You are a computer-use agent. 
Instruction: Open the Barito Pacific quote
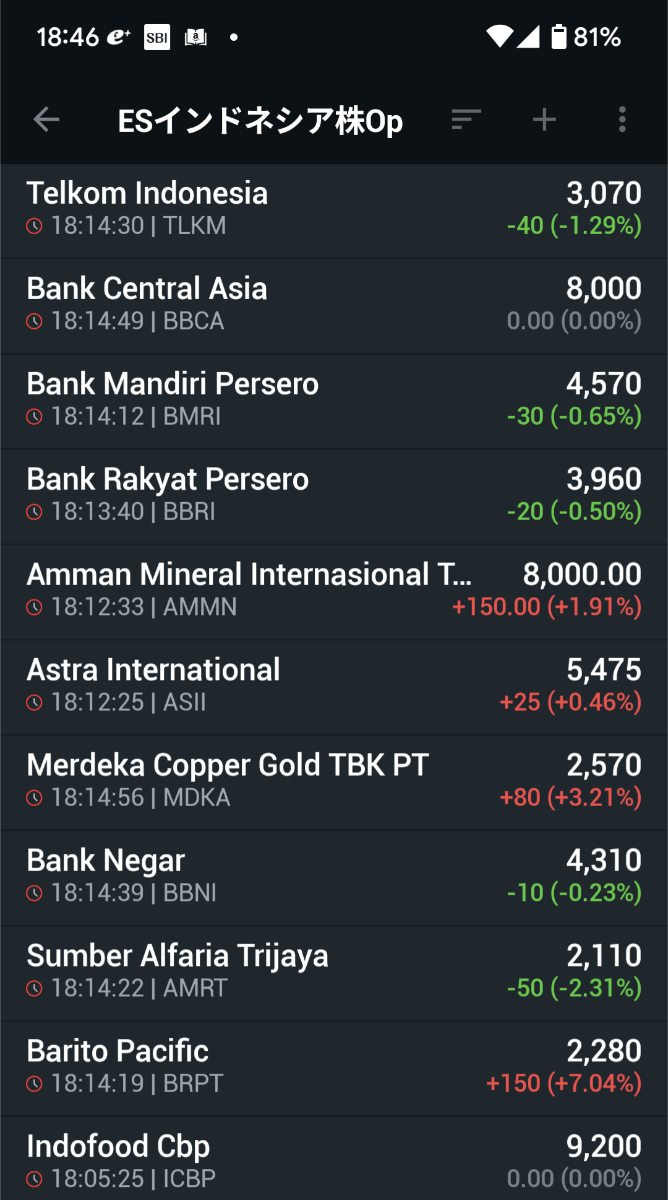point(334,1067)
